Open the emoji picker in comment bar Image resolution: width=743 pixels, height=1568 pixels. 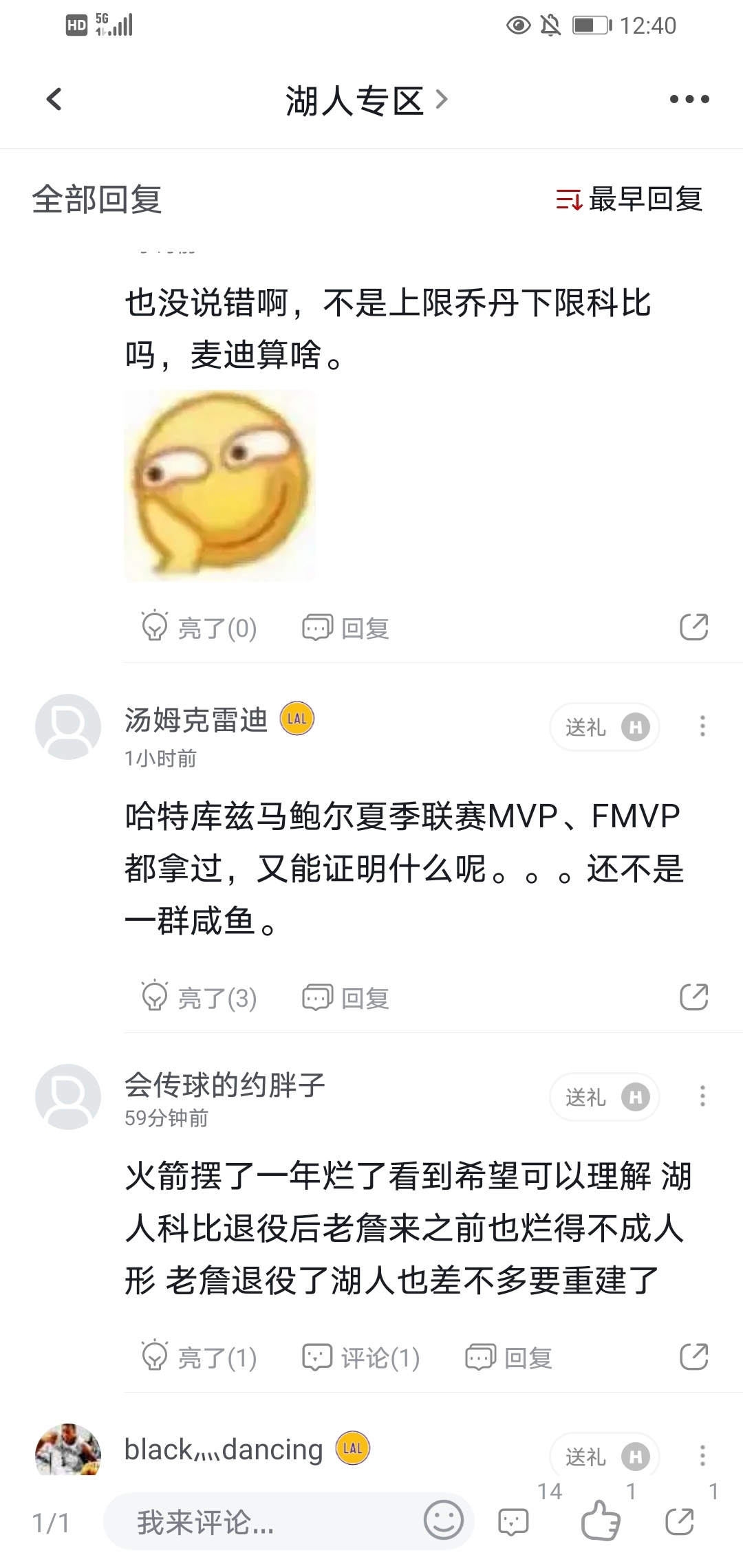[444, 1520]
